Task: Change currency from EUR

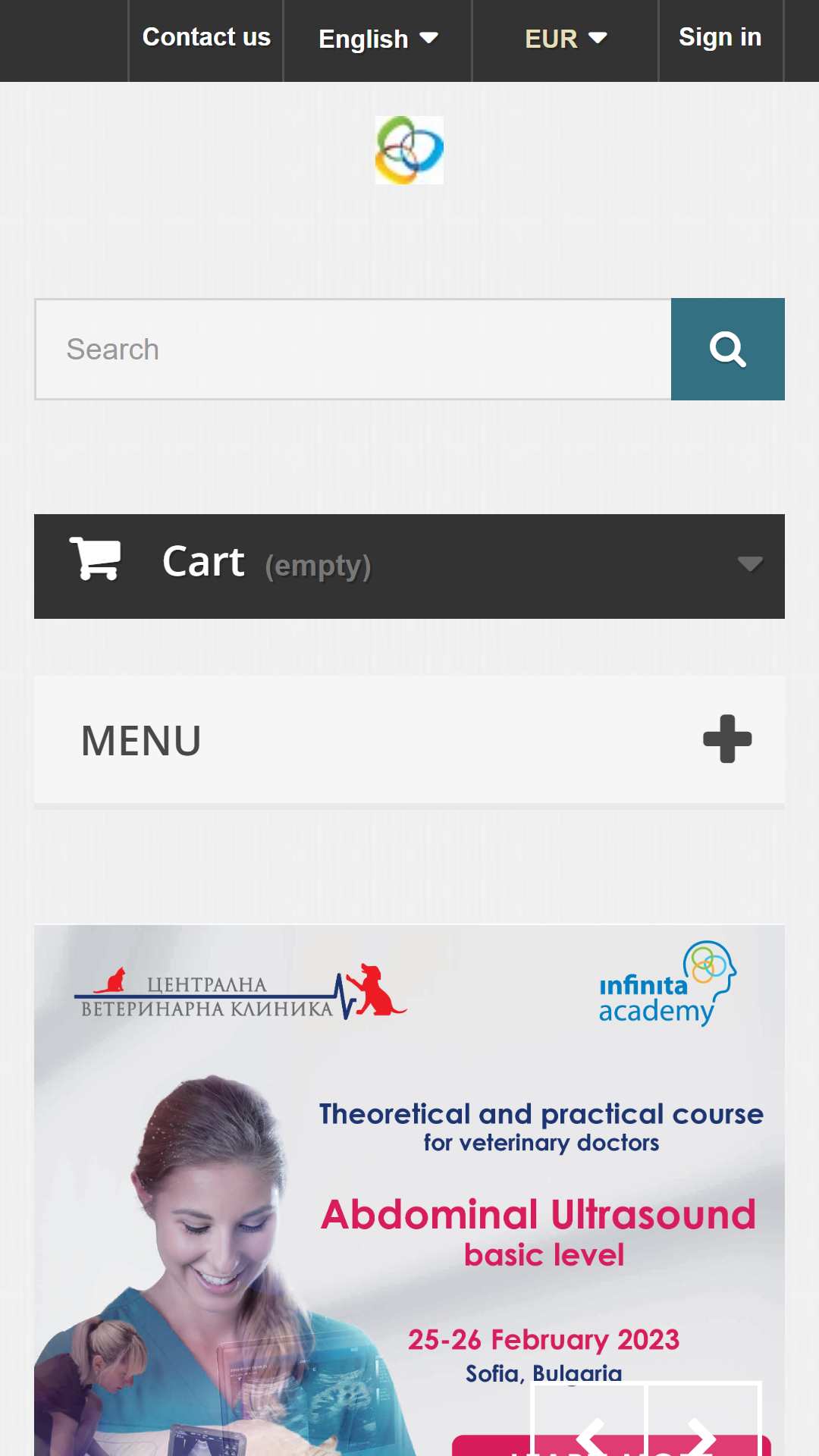Action: [x=565, y=39]
